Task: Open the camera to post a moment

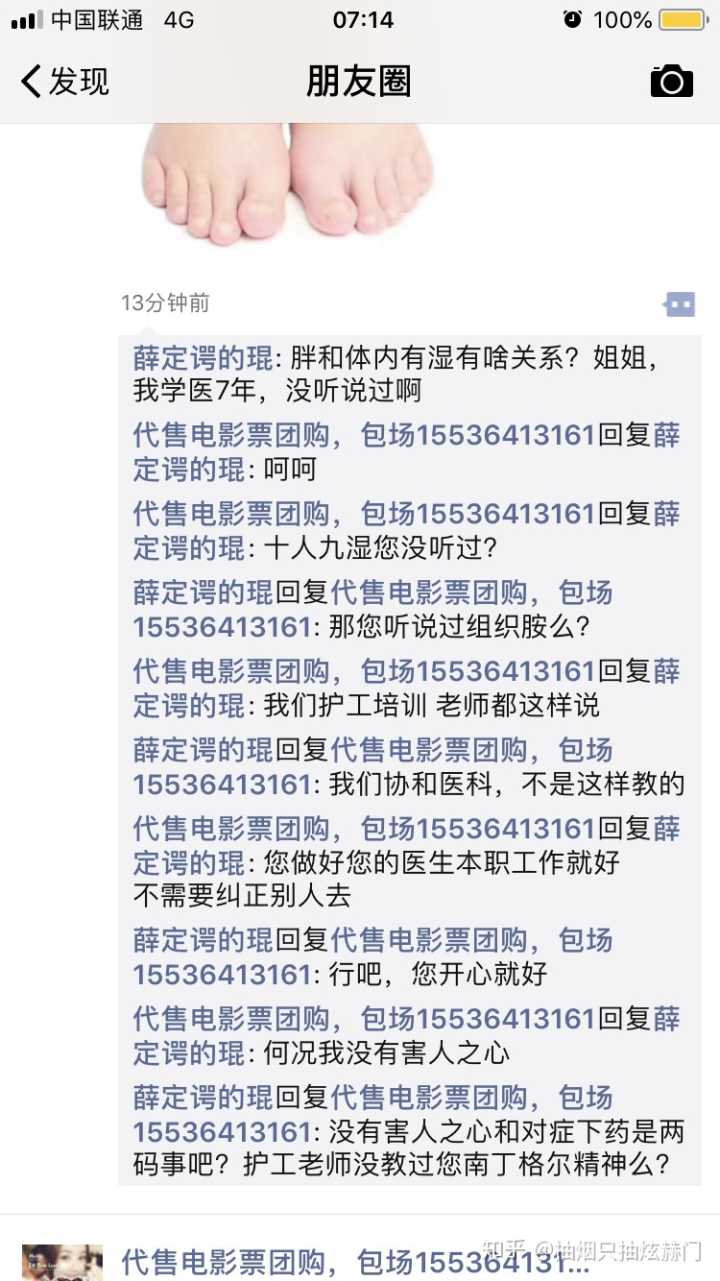Action: [671, 81]
